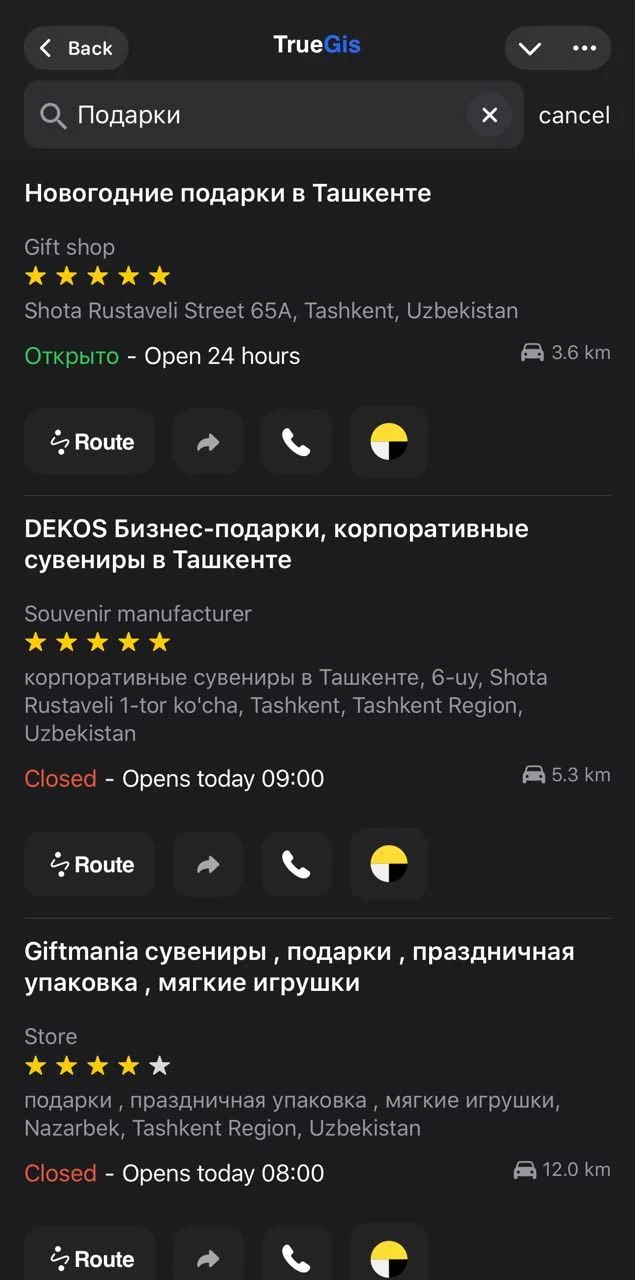
Task: Open the three-dot overflow menu
Action: pos(584,48)
